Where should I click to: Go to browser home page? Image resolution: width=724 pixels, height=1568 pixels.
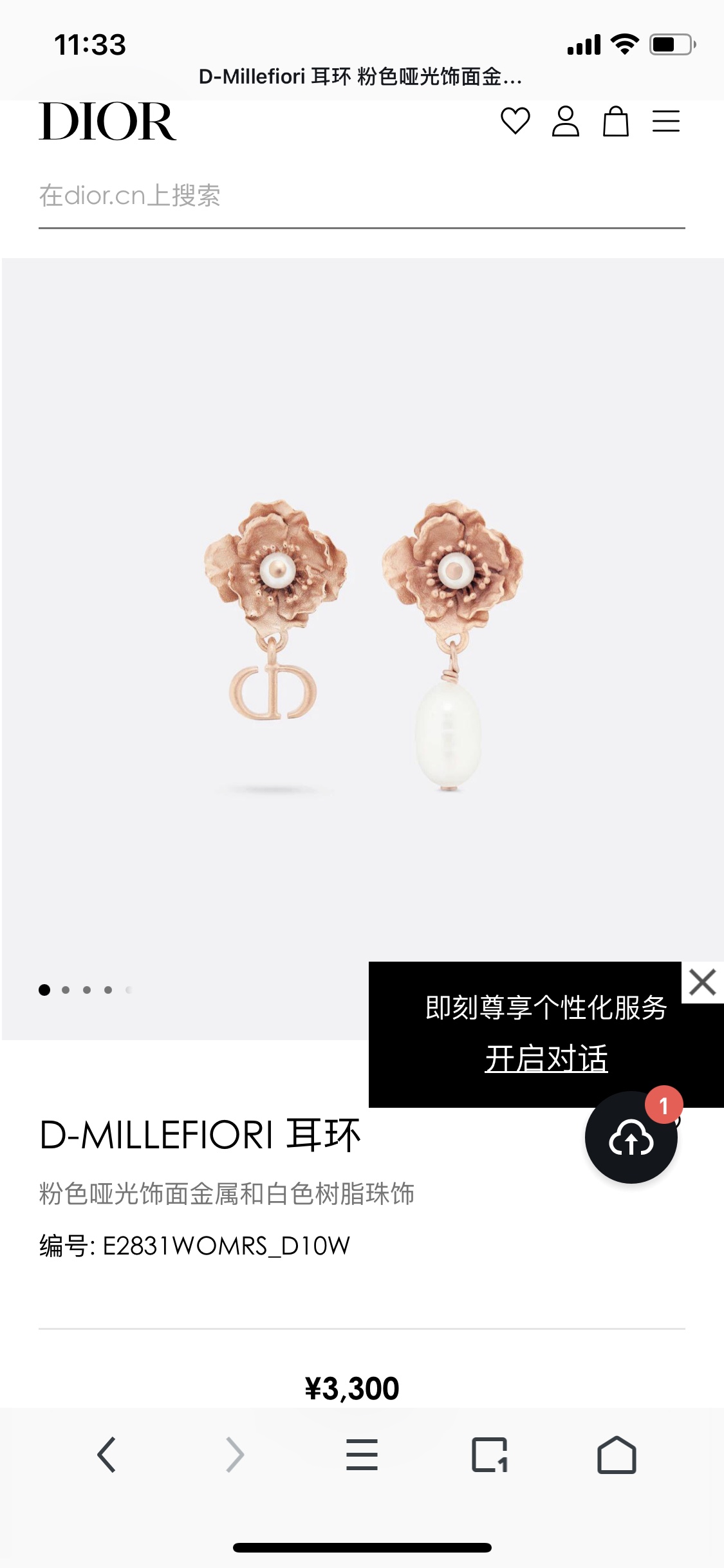point(617,1455)
